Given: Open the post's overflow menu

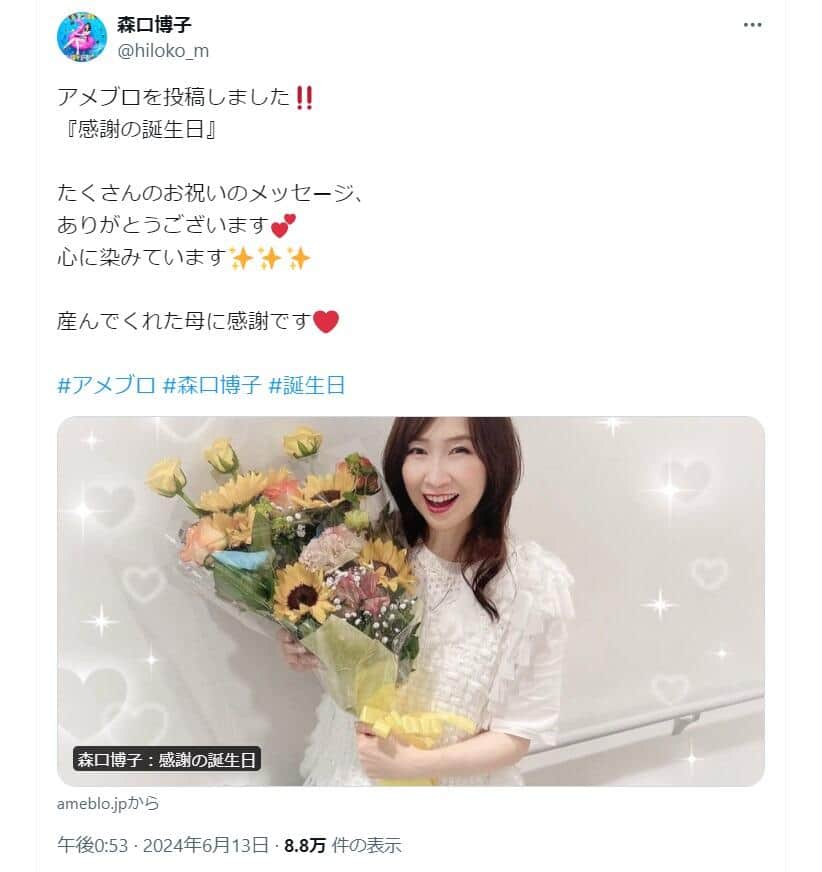Looking at the screenshot, I should pos(752,25).
